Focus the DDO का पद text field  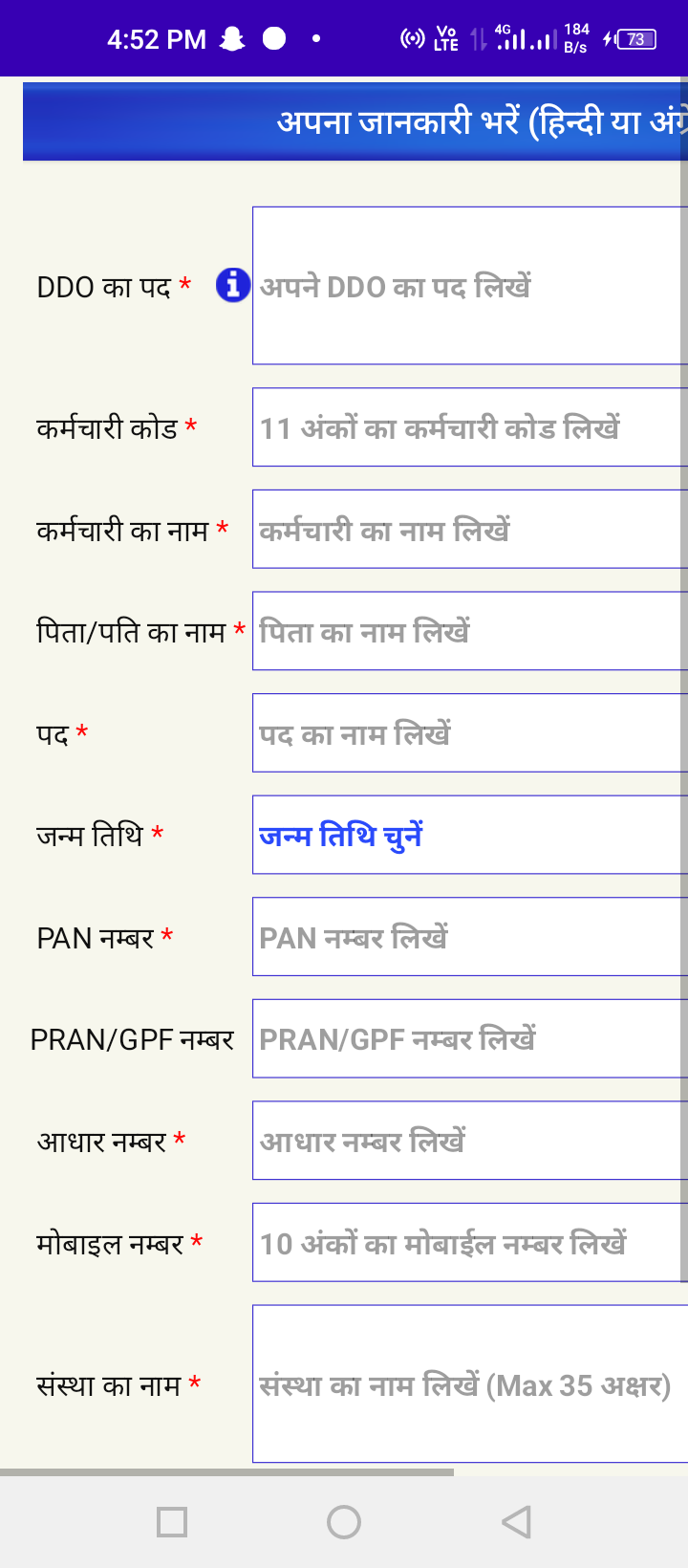click(x=470, y=285)
